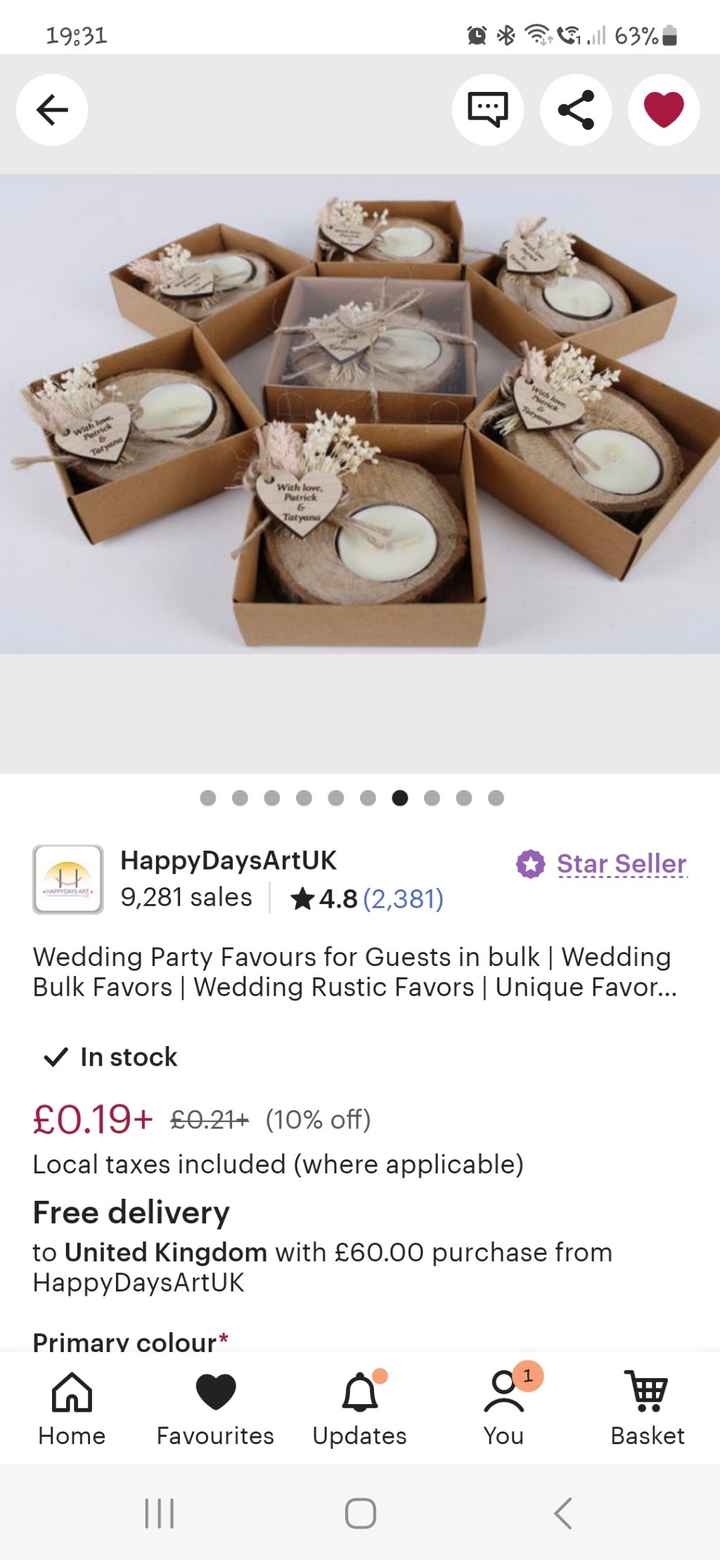Open the Basket tab

647,1408
